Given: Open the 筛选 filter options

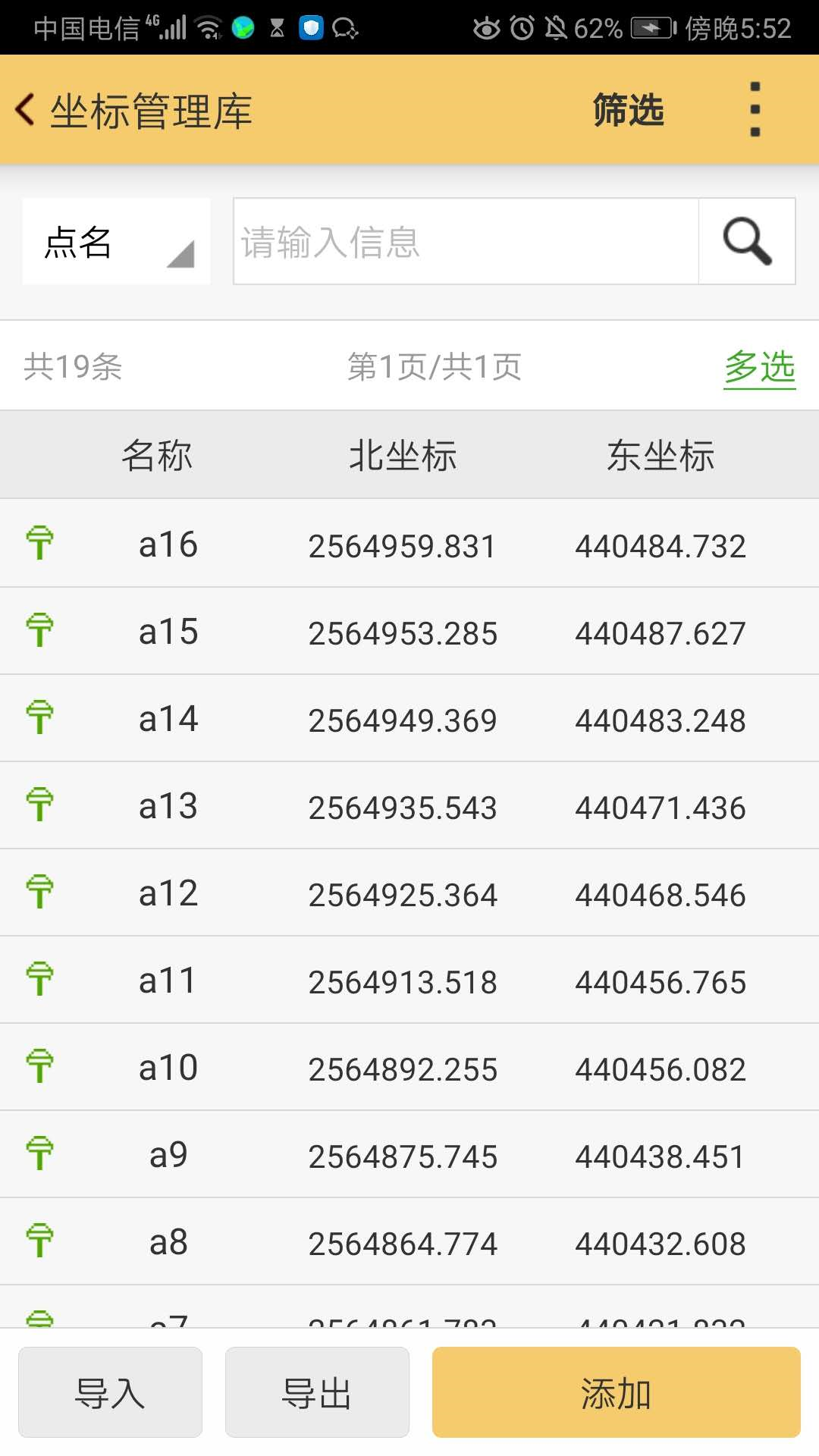Looking at the screenshot, I should click(x=628, y=111).
